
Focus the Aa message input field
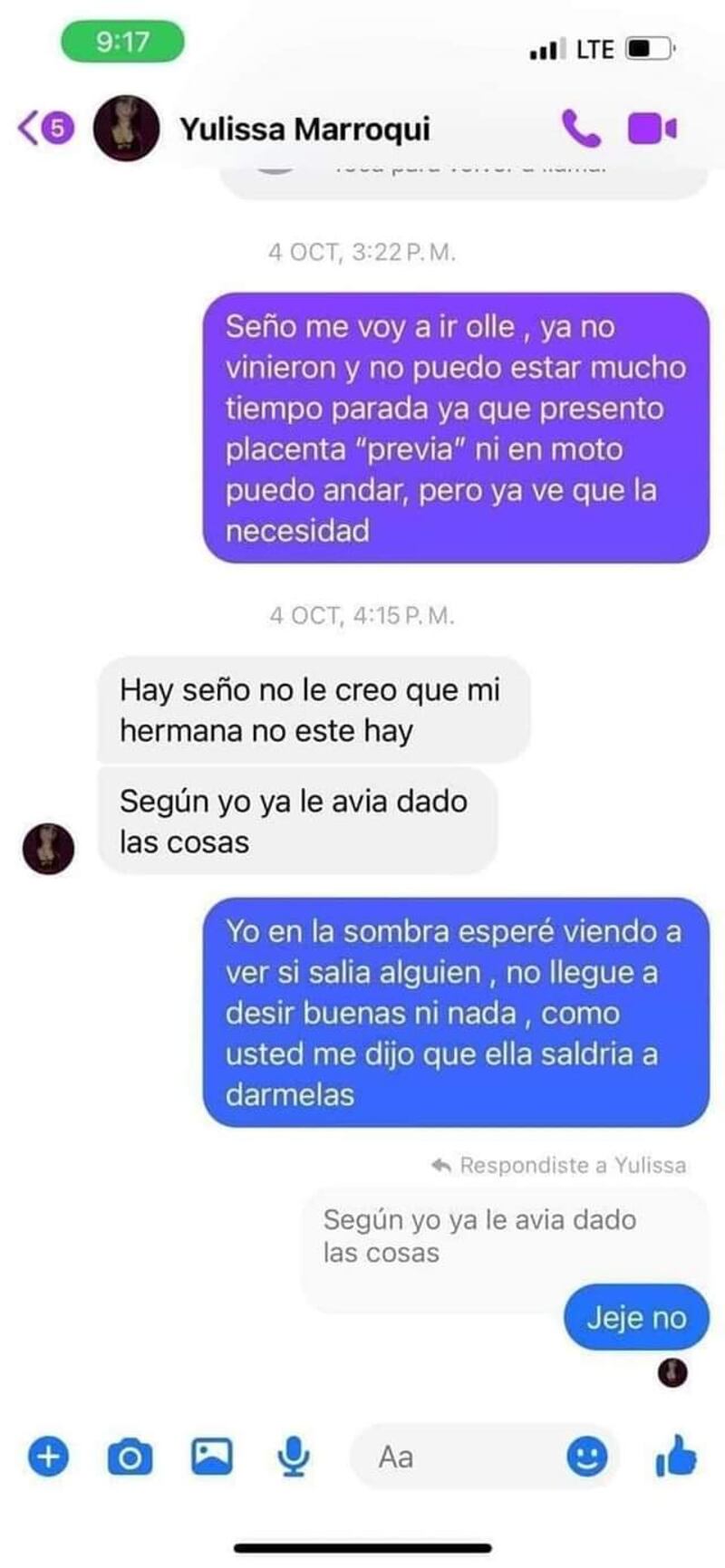coord(453,1457)
